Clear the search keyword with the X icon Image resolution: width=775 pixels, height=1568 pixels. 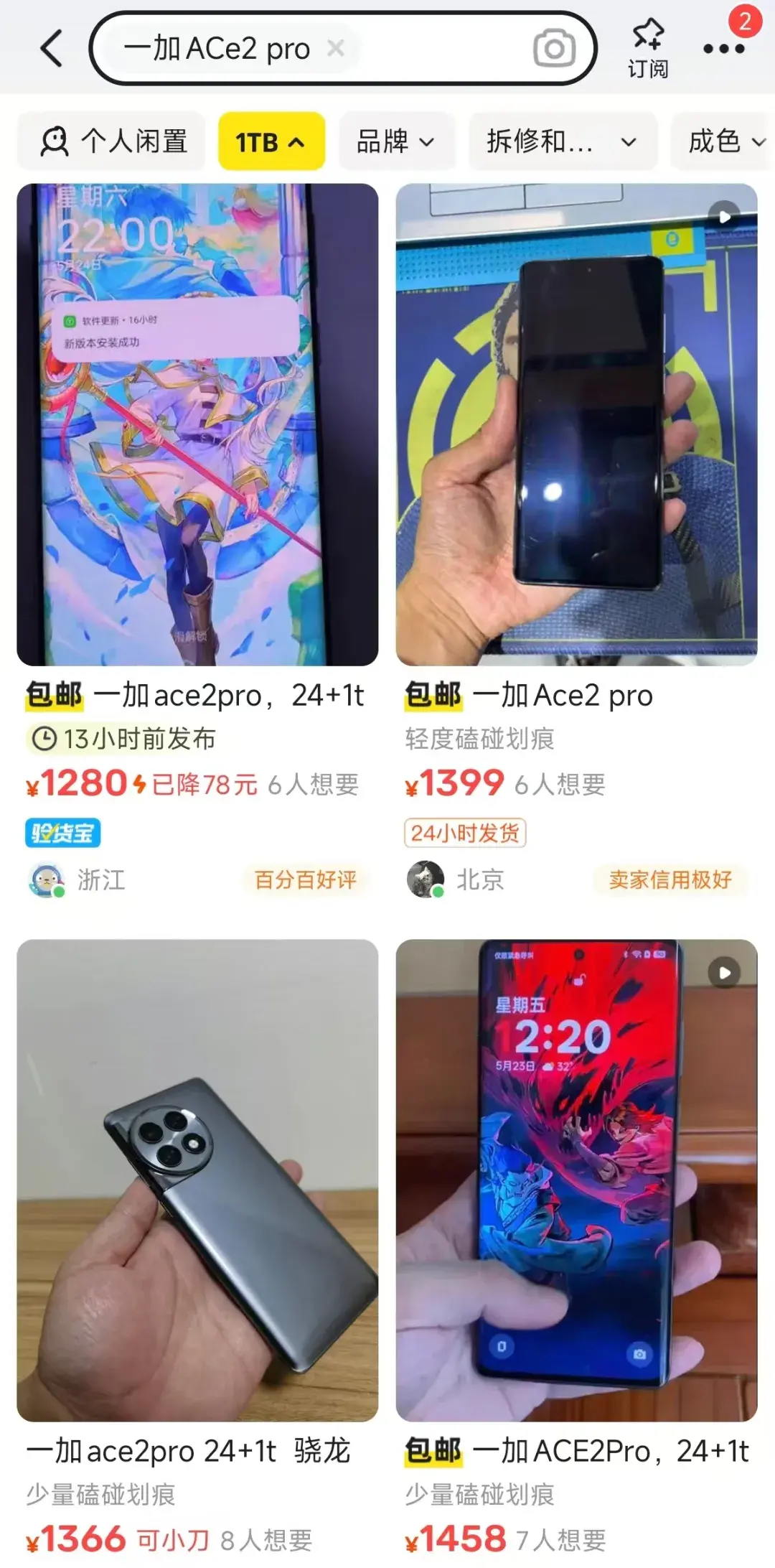[334, 48]
